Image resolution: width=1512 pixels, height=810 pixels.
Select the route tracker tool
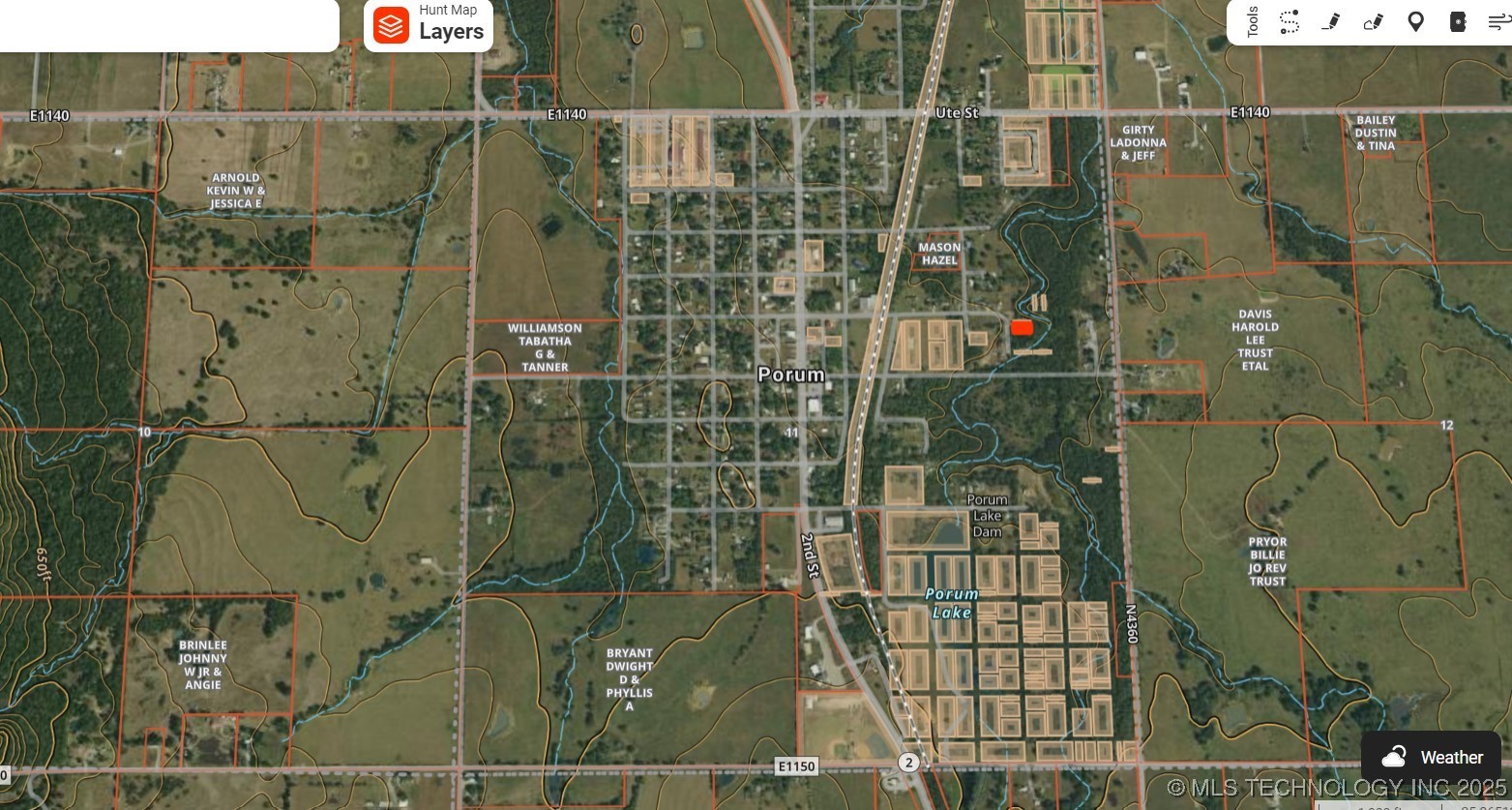(1290, 22)
